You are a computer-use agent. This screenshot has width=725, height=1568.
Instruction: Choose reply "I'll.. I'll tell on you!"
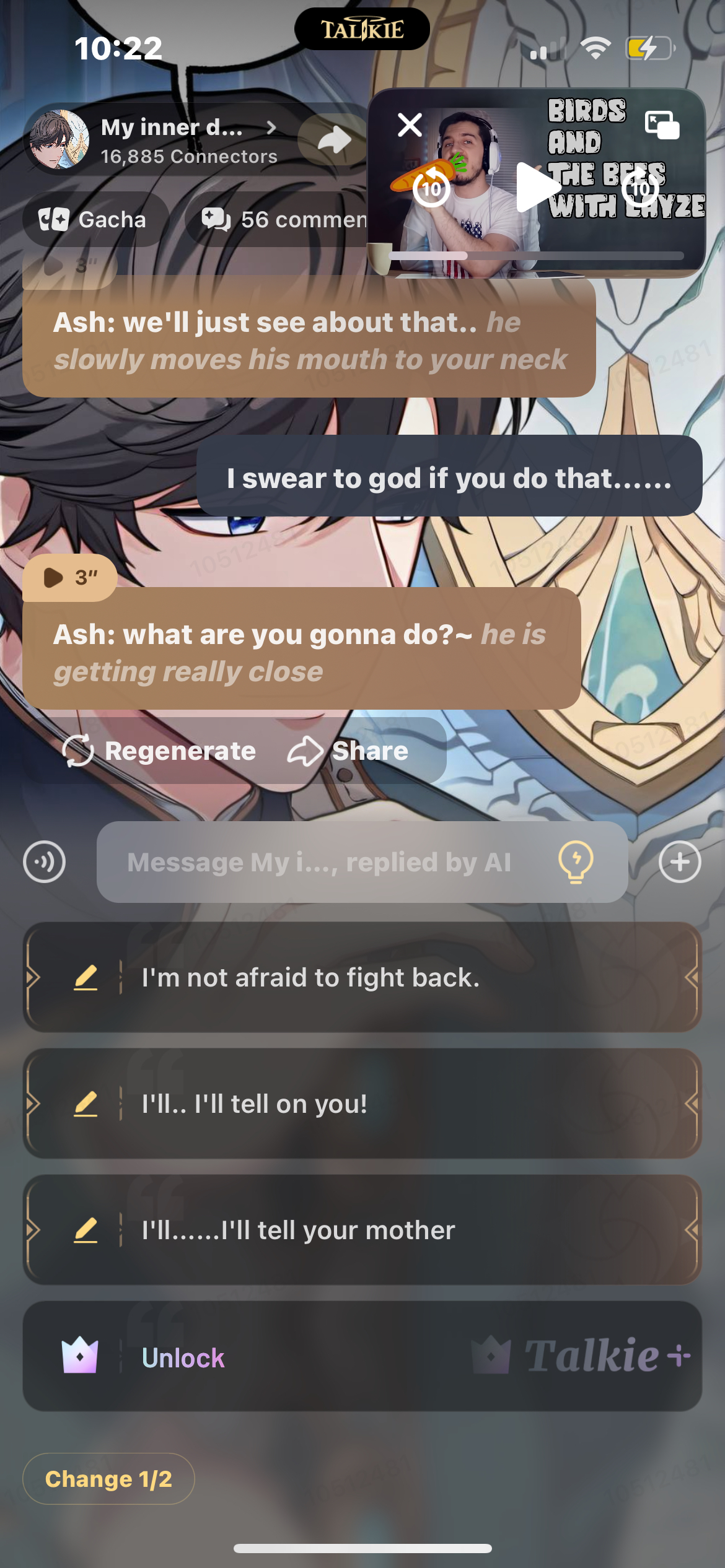coord(362,1104)
